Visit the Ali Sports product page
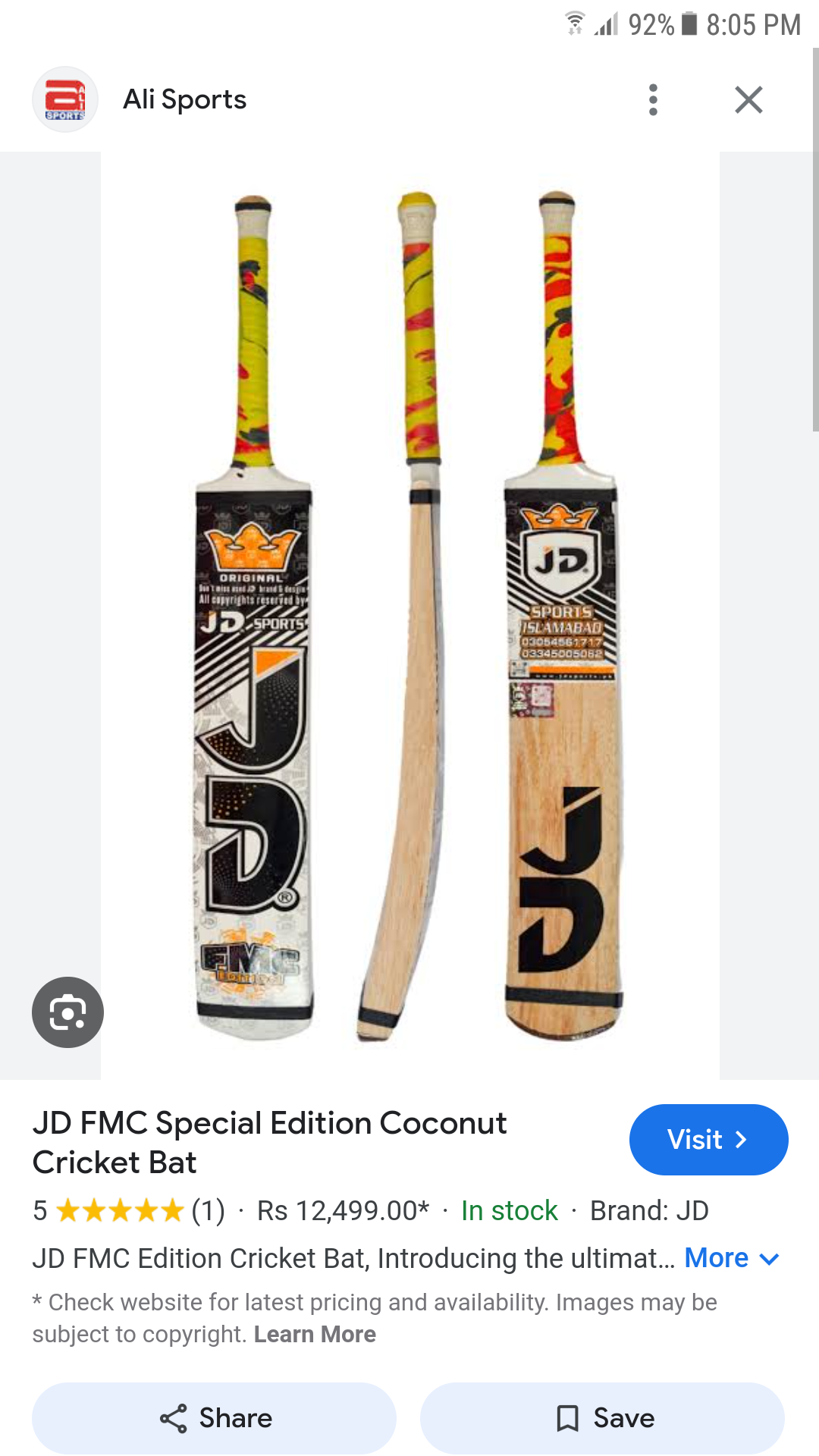Viewport: 819px width, 1456px height. [x=708, y=1140]
